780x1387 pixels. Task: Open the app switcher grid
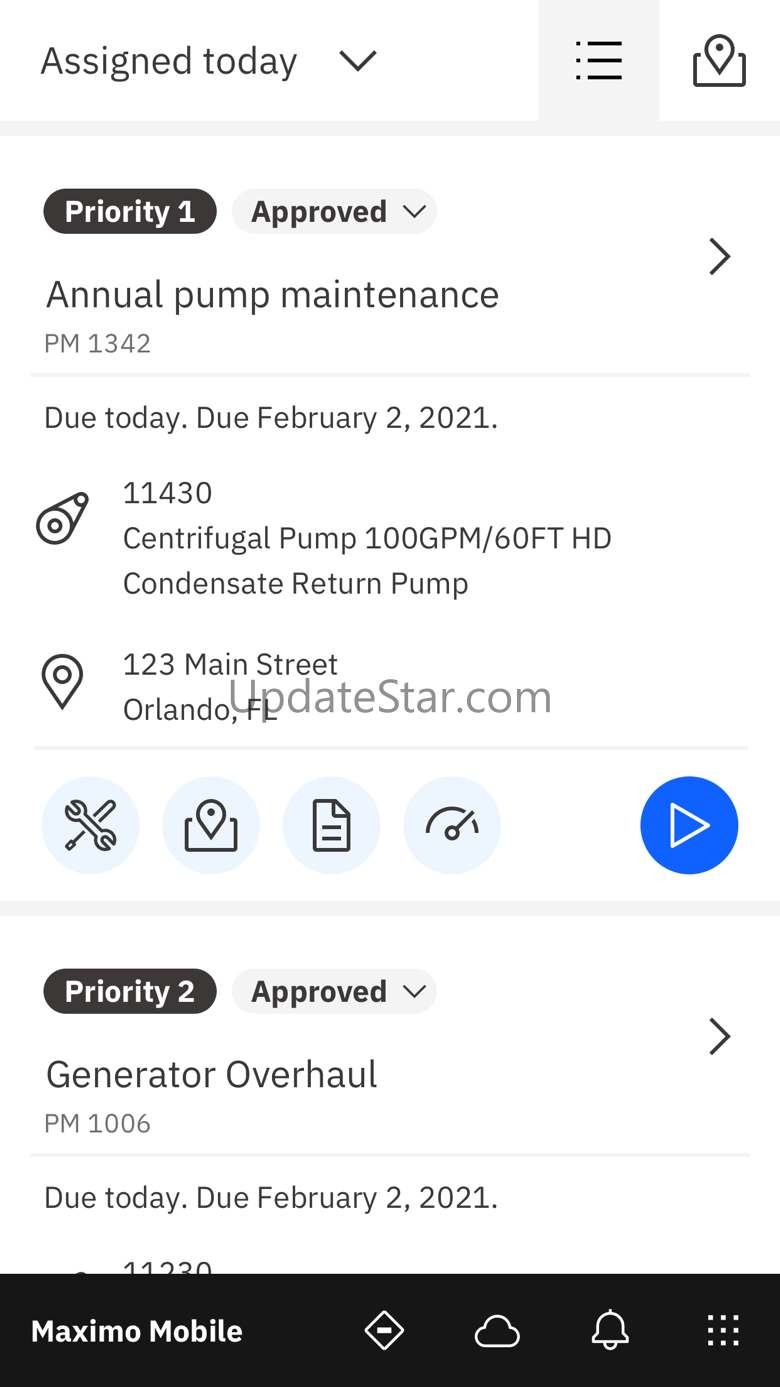[x=723, y=1331]
